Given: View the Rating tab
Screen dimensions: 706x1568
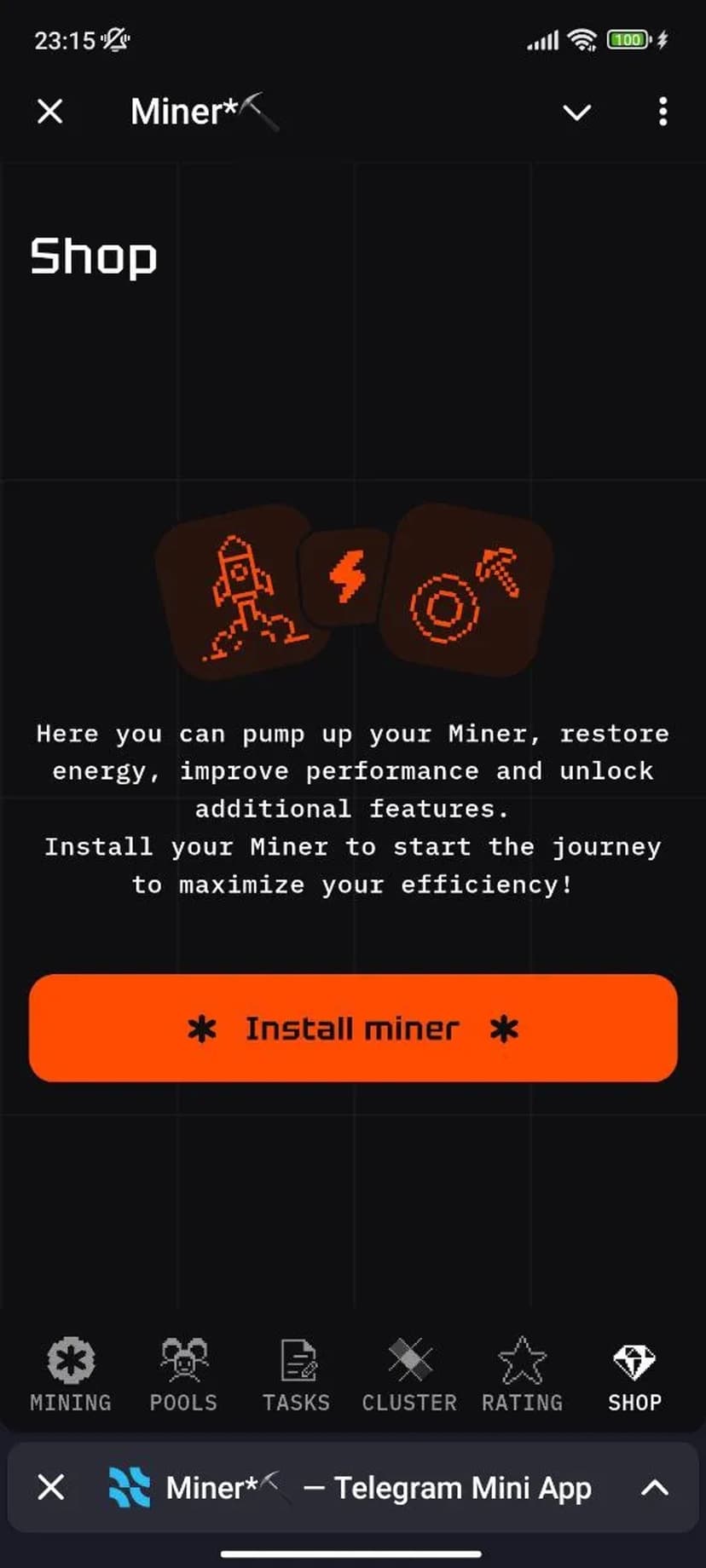Looking at the screenshot, I should click(522, 1374).
